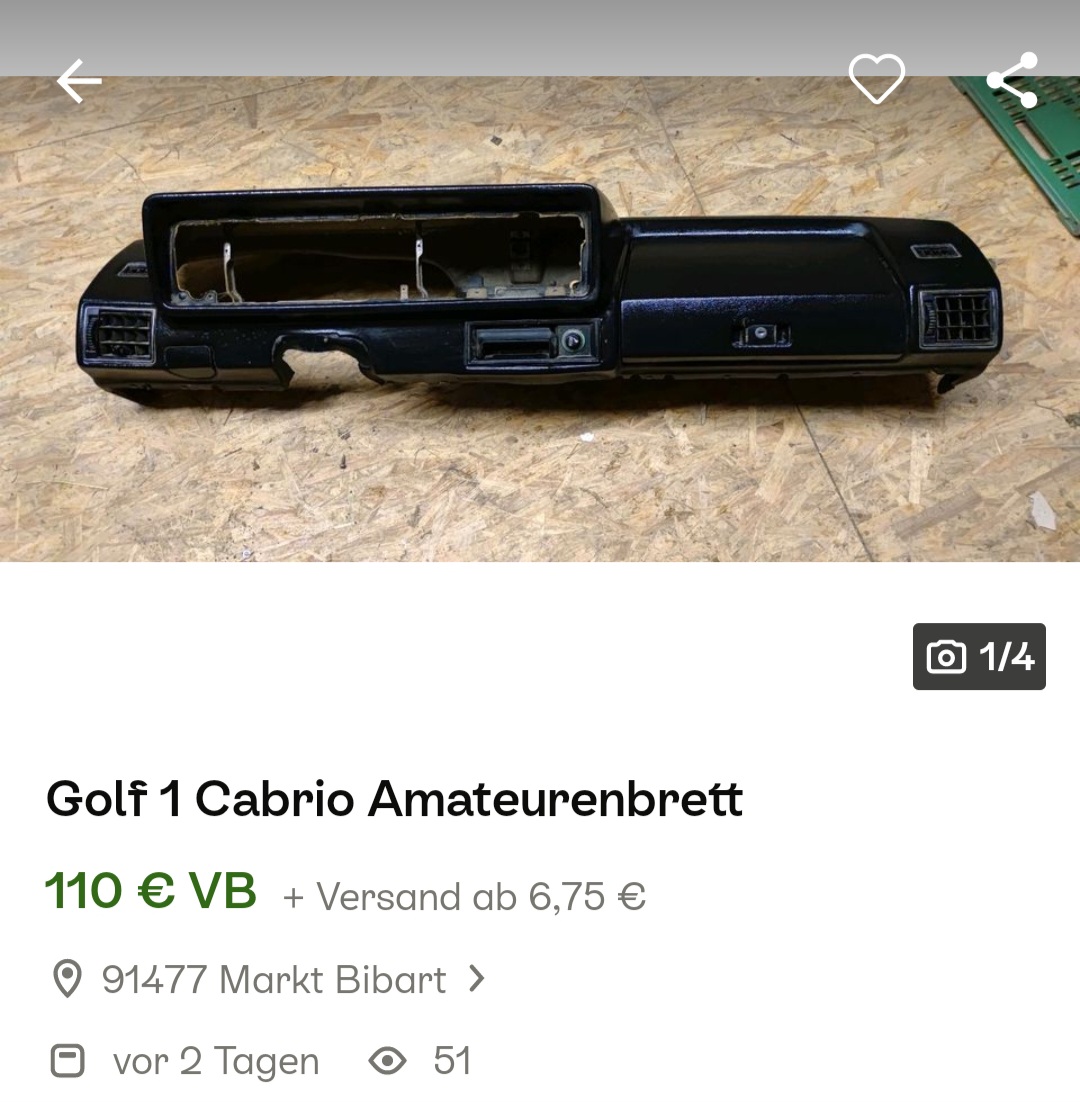This screenshot has height=1102, width=1080.
Task: Save this listing with the heart icon
Action: (876, 79)
